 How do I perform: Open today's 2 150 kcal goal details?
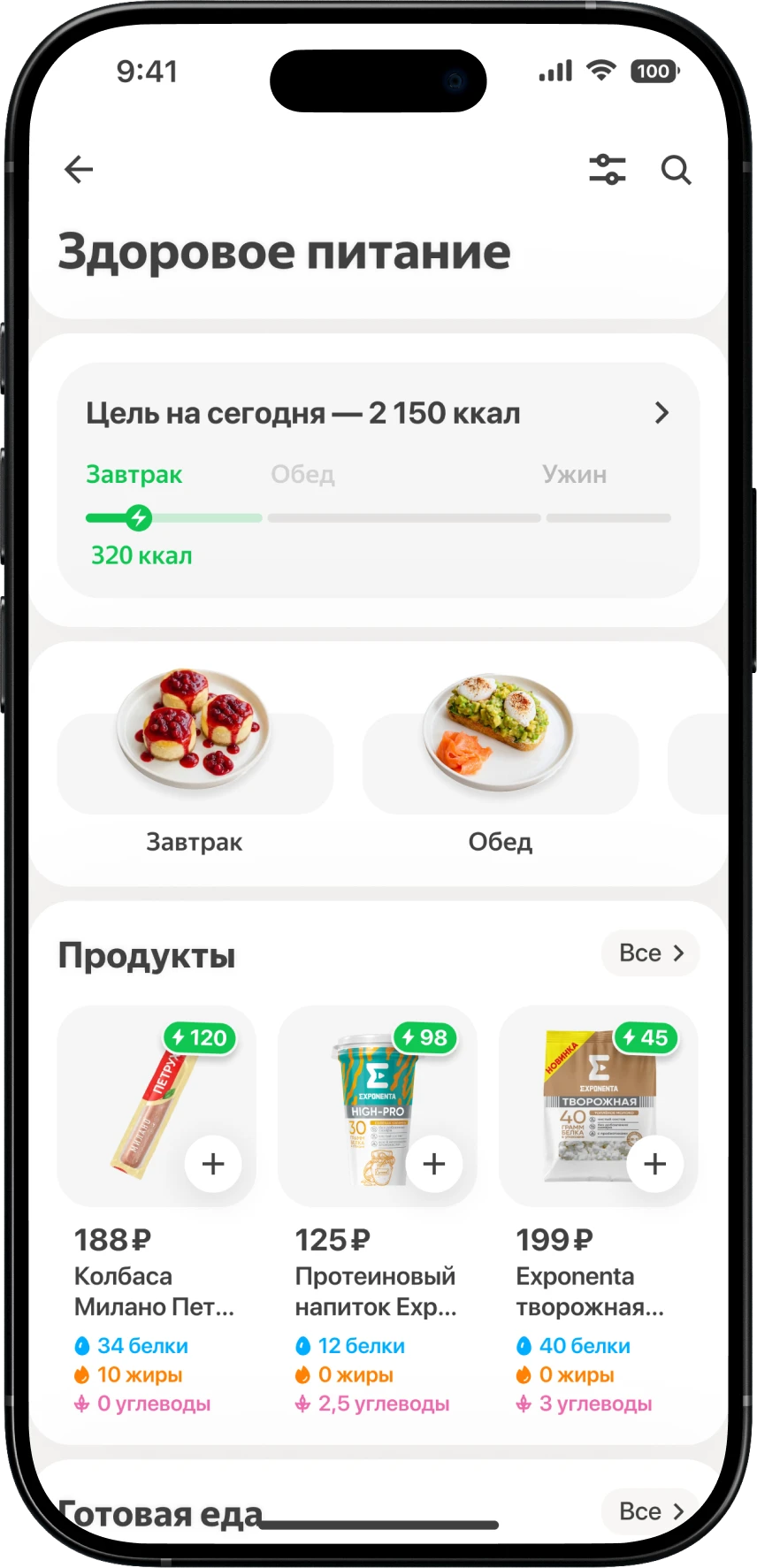[x=661, y=413]
